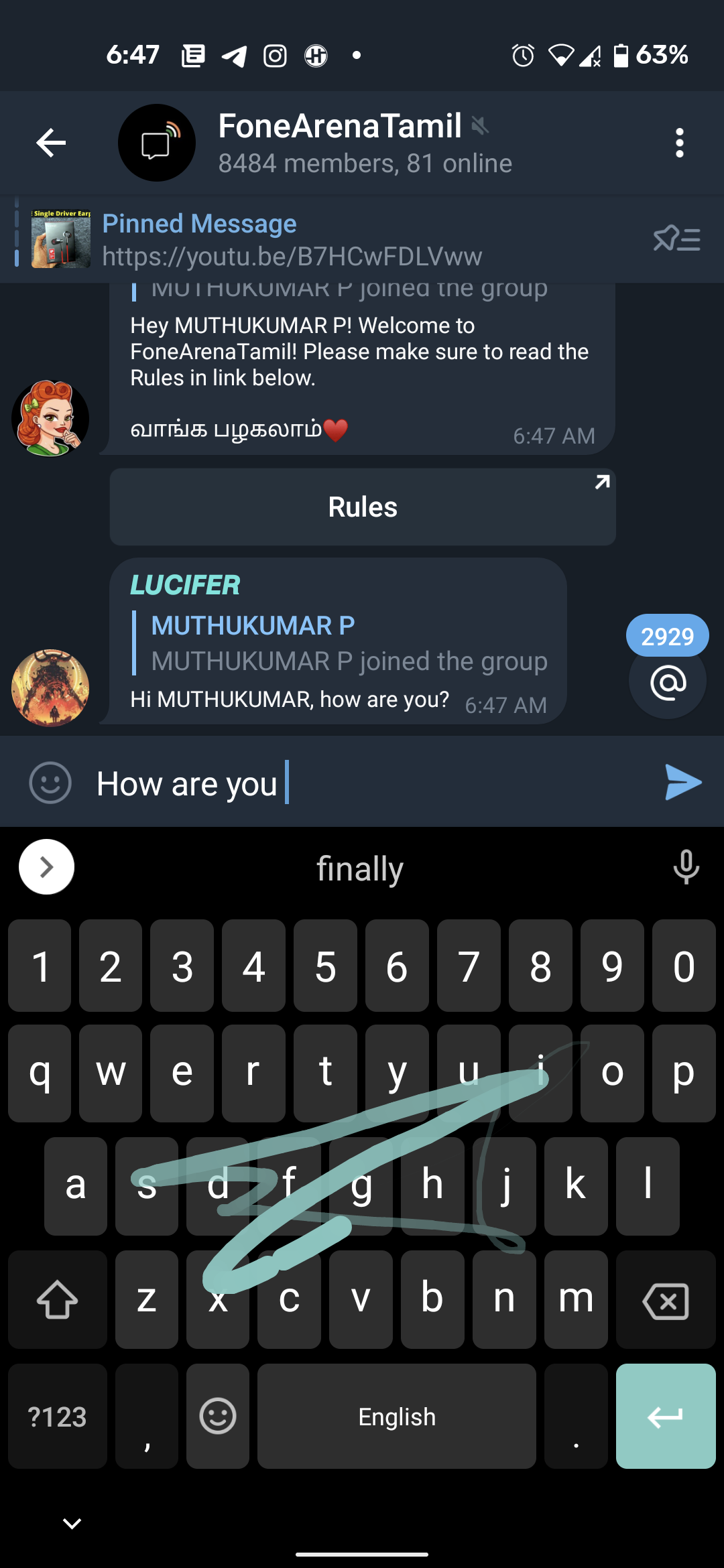Open the emoji picker beside message field
Viewport: 724px width, 1568px height.
point(50,783)
